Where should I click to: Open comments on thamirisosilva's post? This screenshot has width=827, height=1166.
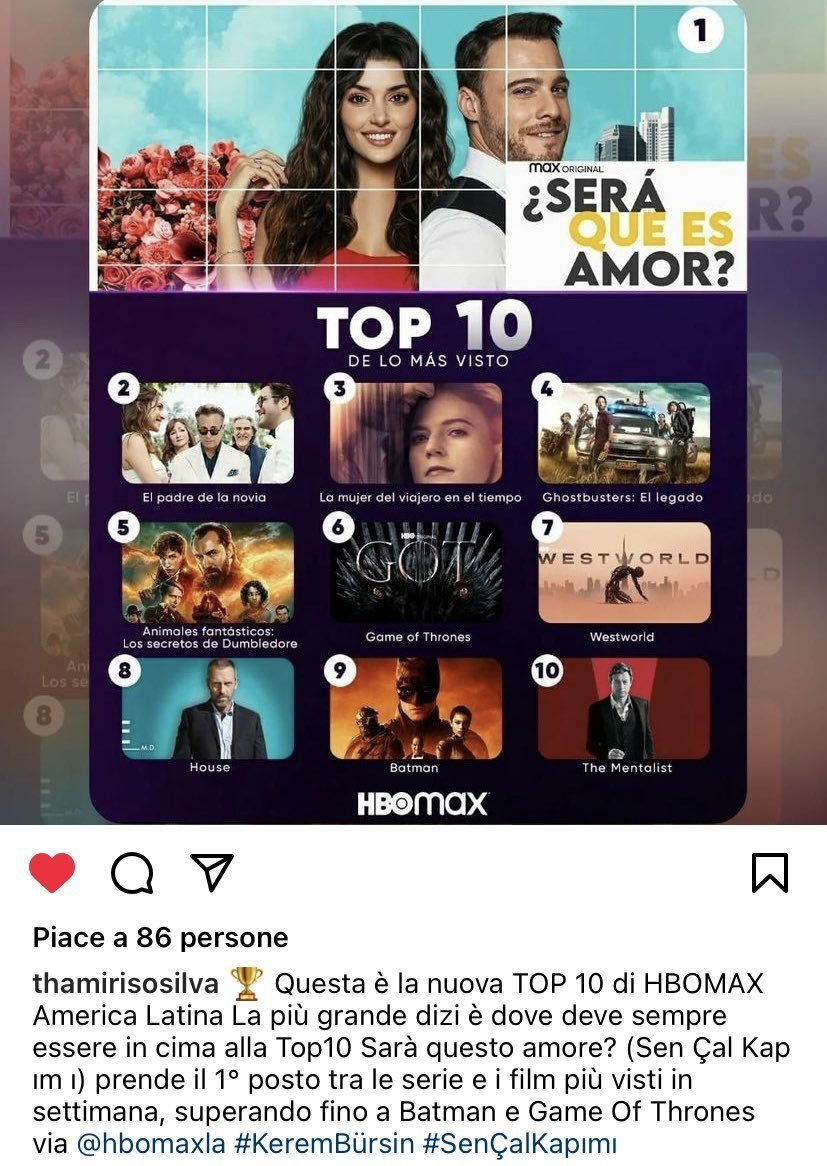pos(132,873)
